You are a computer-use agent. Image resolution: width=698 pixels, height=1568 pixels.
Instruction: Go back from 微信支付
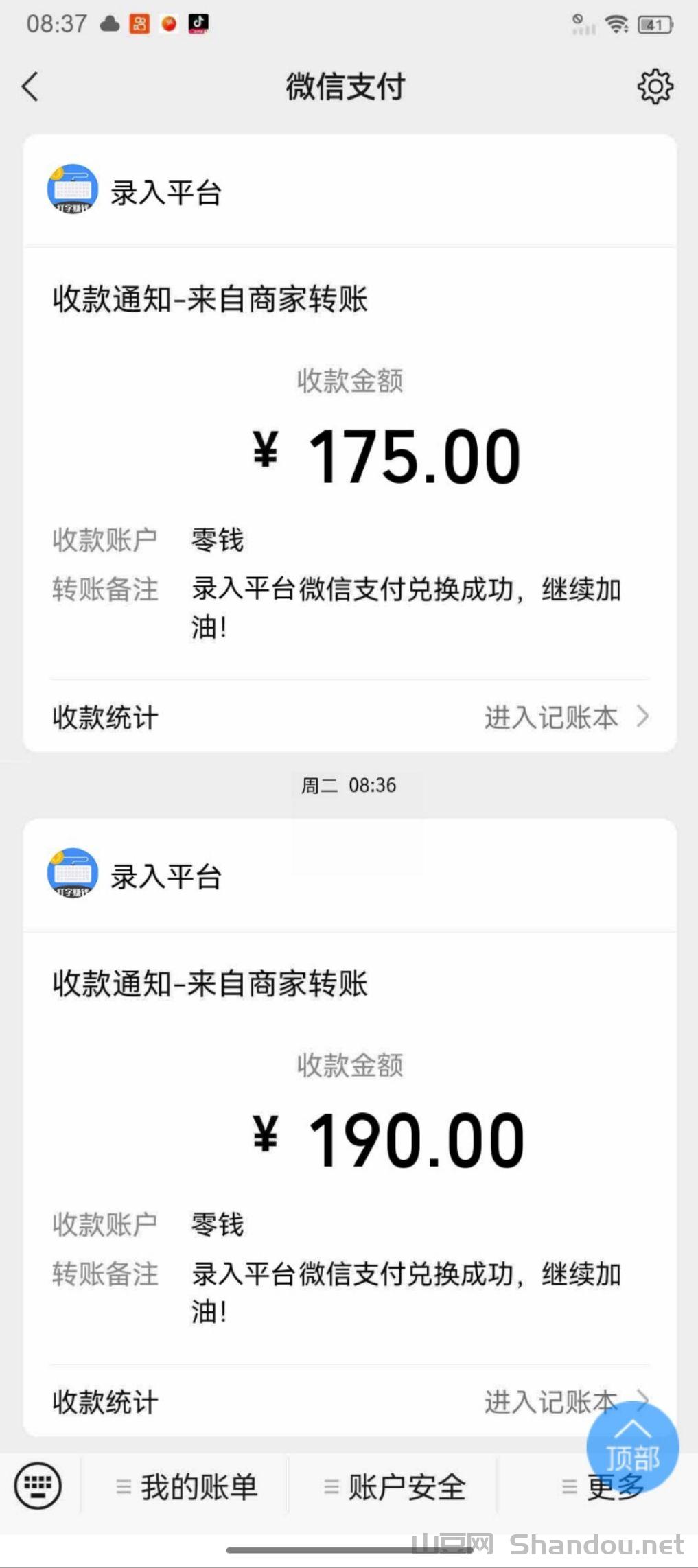(x=30, y=87)
